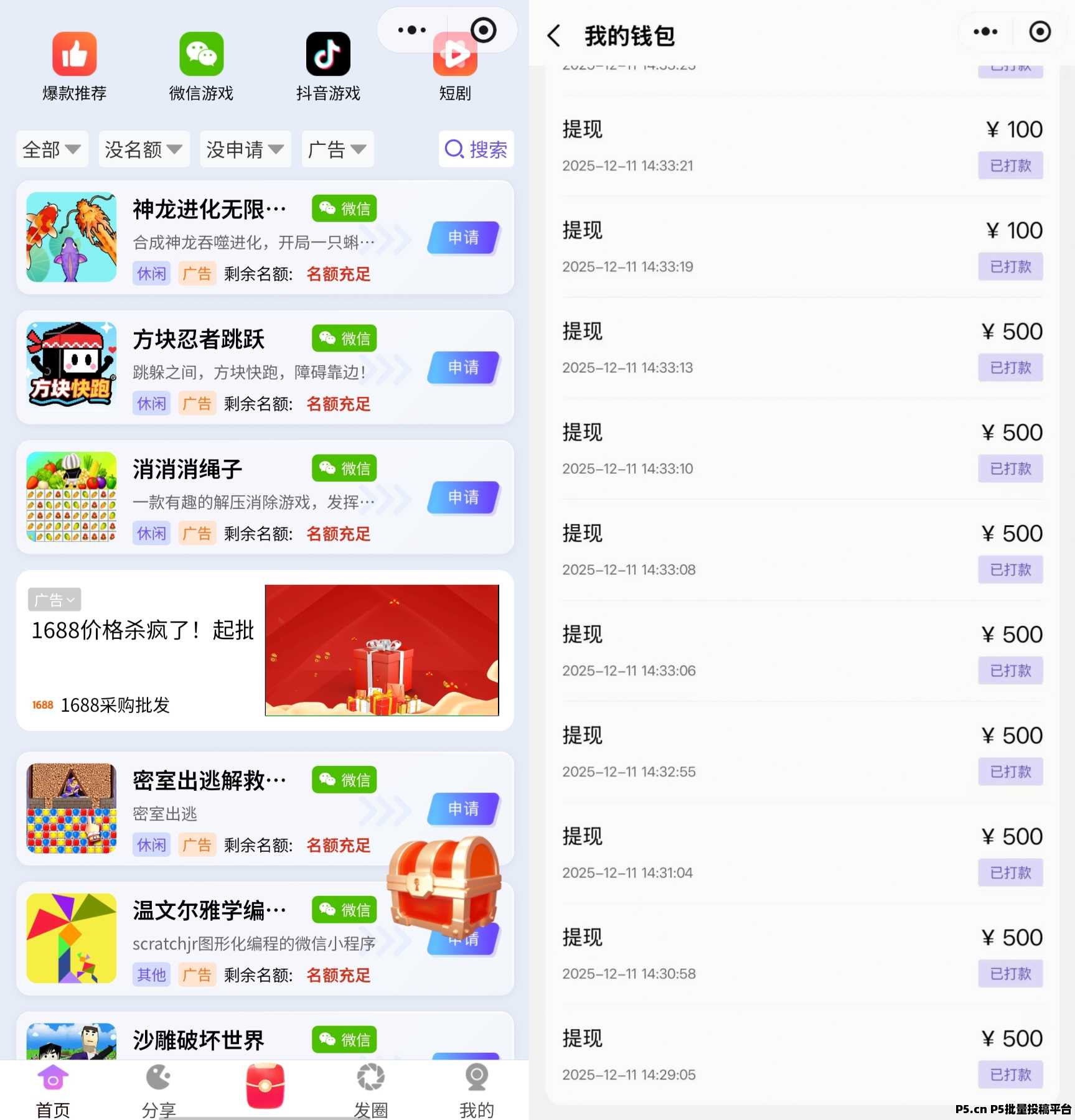Click 申请 button for 方块忍者跳跃

coord(463,368)
